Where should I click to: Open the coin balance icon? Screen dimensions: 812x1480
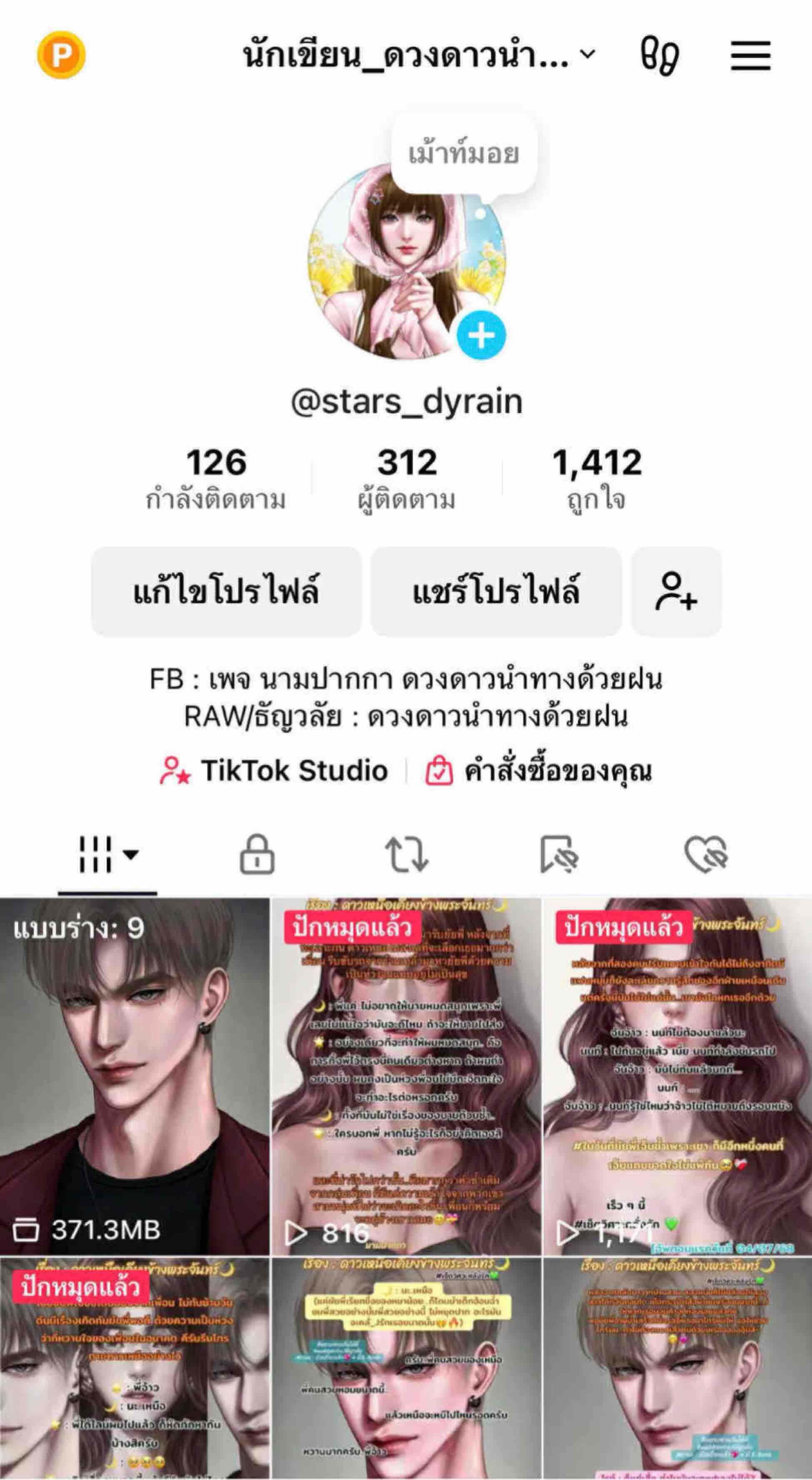pos(61,55)
